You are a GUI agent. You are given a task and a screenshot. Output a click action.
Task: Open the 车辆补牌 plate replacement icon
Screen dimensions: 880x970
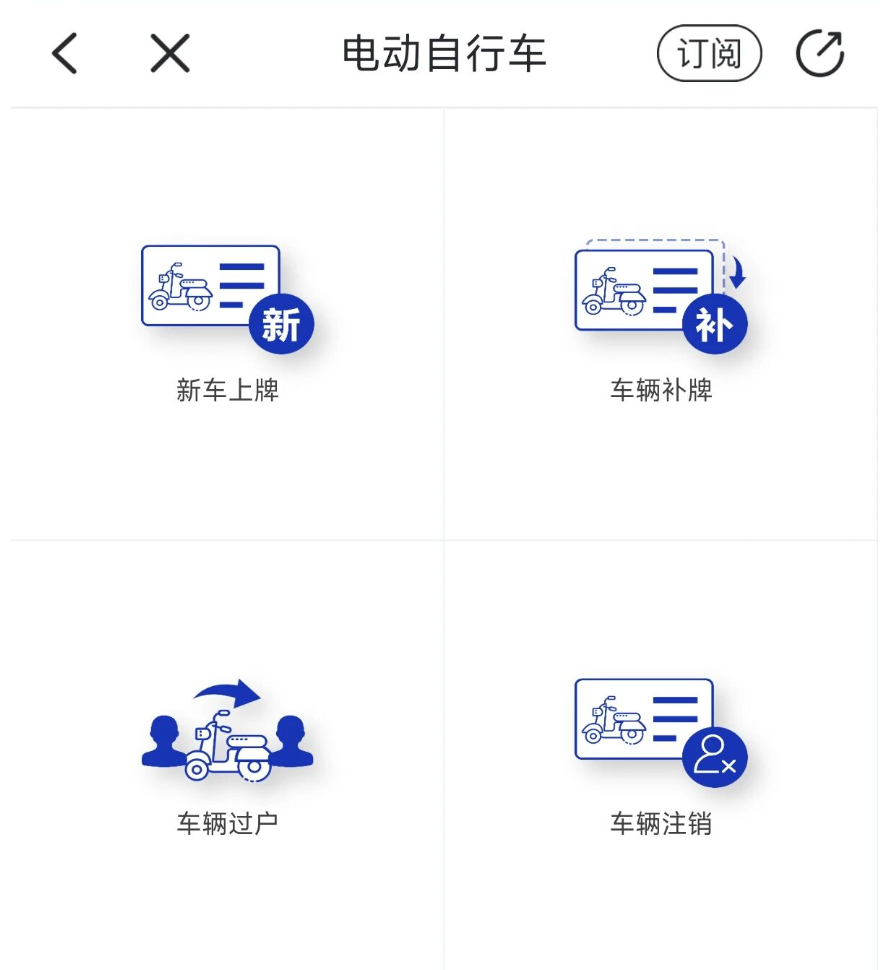coord(645,290)
